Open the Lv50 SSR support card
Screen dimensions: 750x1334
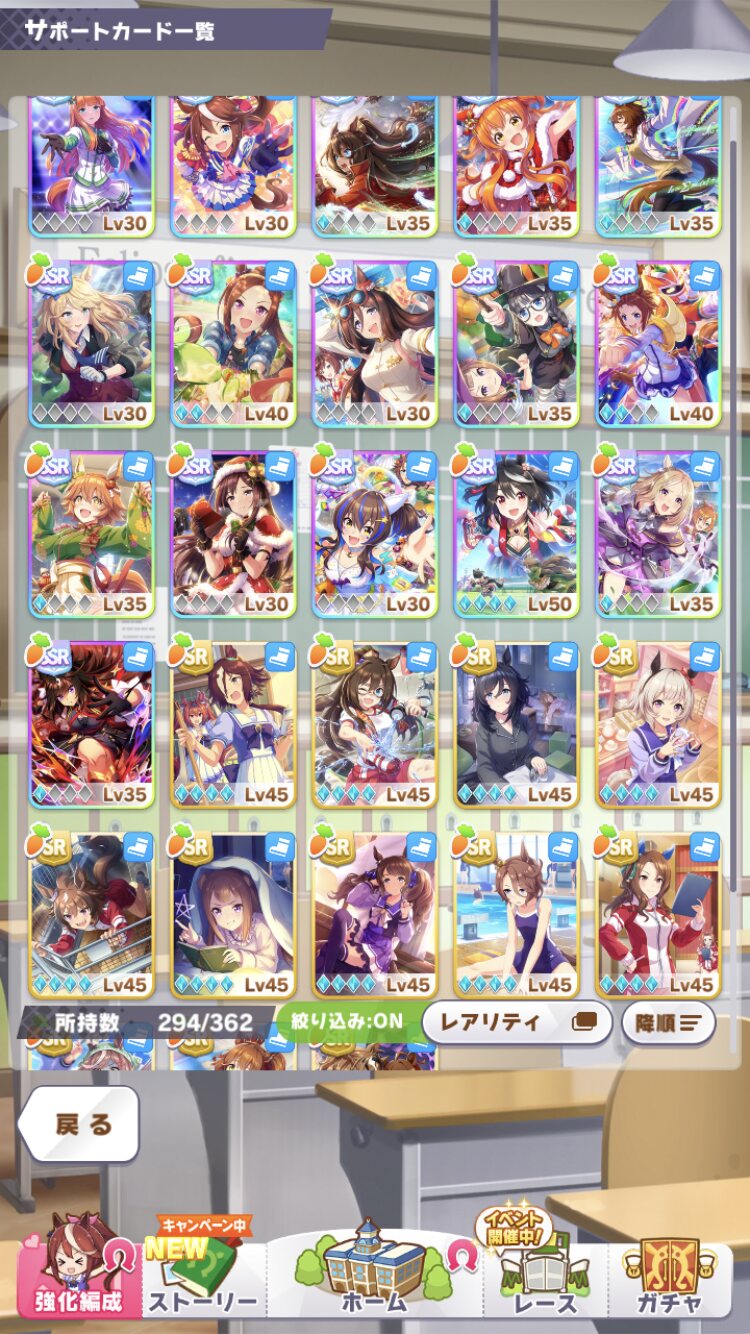click(x=516, y=533)
